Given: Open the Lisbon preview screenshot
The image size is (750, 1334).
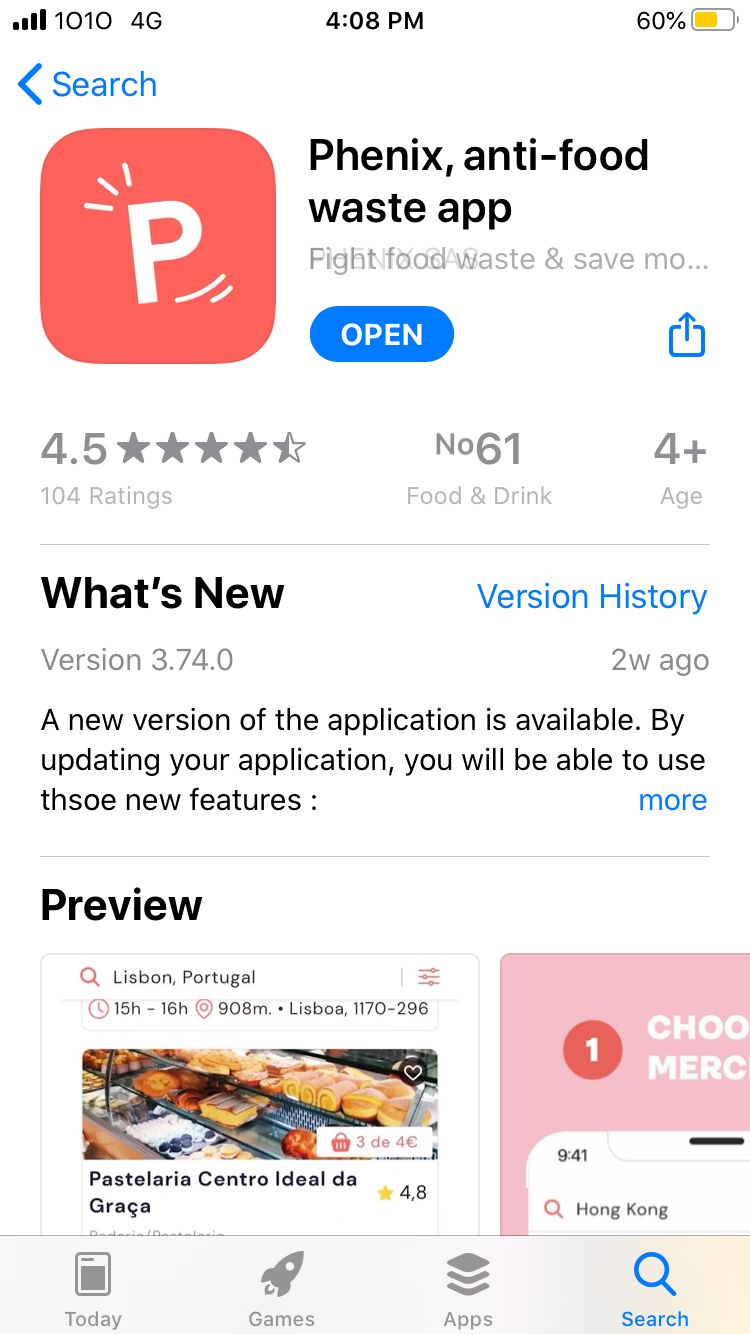Looking at the screenshot, I should [x=259, y=1095].
